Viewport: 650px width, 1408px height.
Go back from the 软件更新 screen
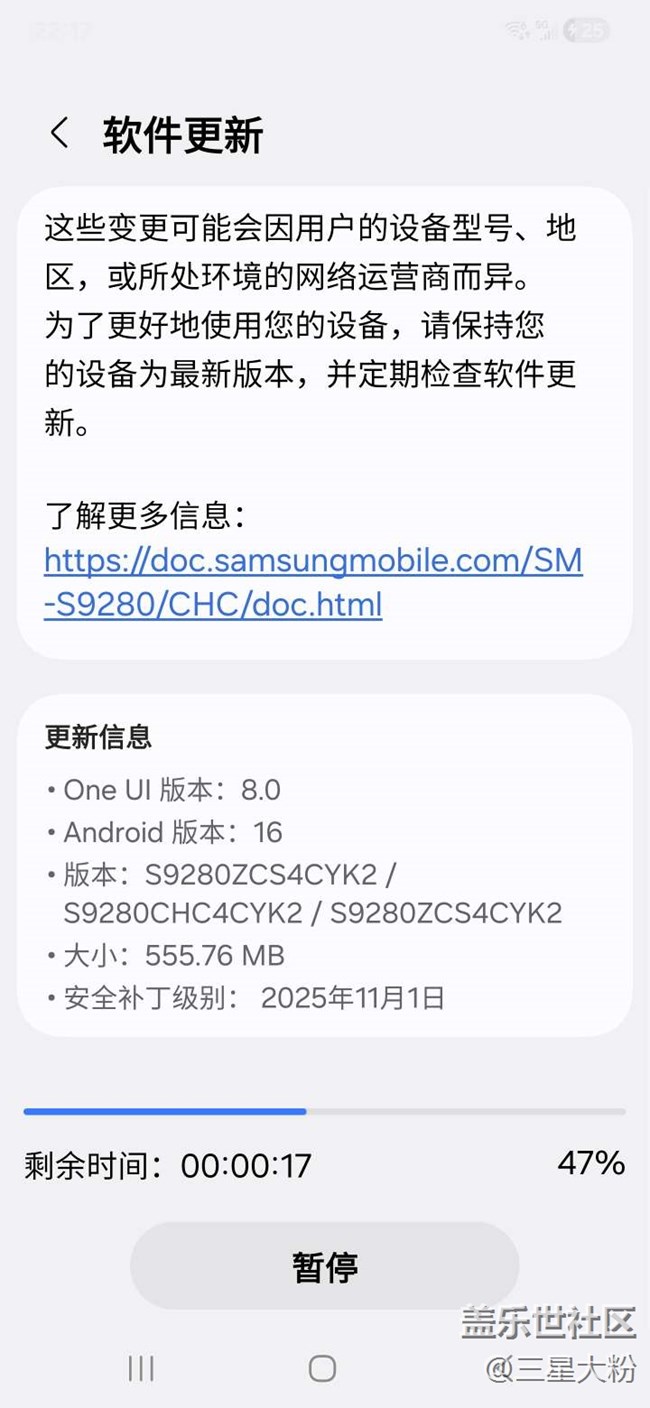click(60, 133)
